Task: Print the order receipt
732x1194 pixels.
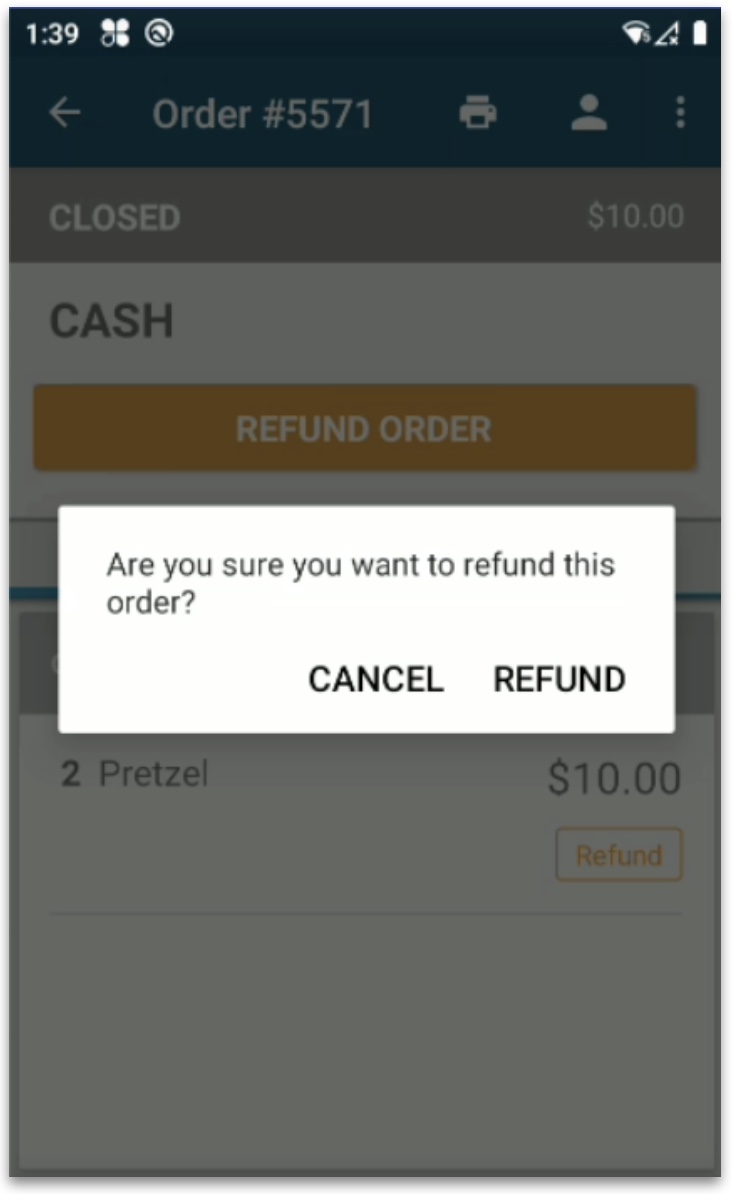Action: point(478,113)
